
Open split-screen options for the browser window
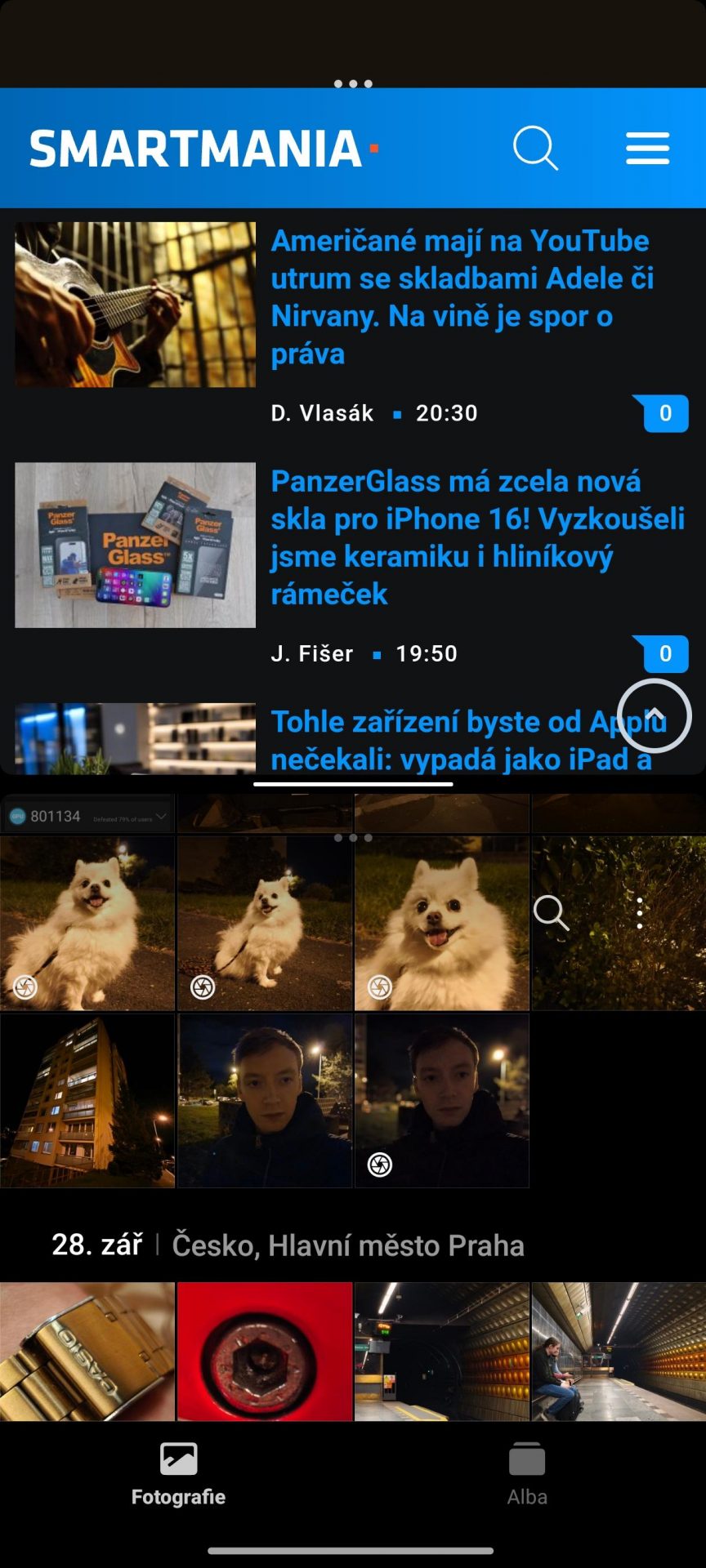[x=353, y=84]
